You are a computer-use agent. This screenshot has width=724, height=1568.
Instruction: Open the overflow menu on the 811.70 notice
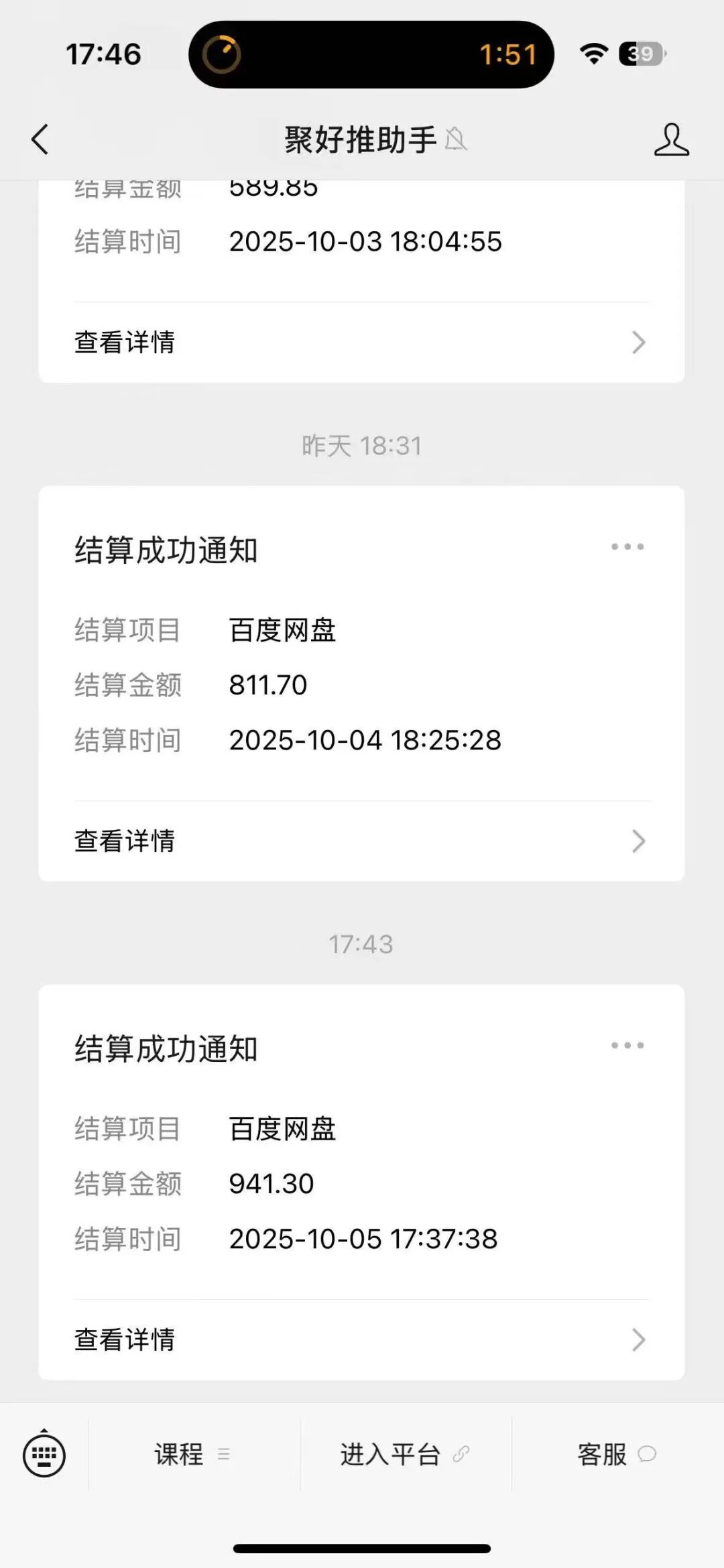(x=627, y=547)
